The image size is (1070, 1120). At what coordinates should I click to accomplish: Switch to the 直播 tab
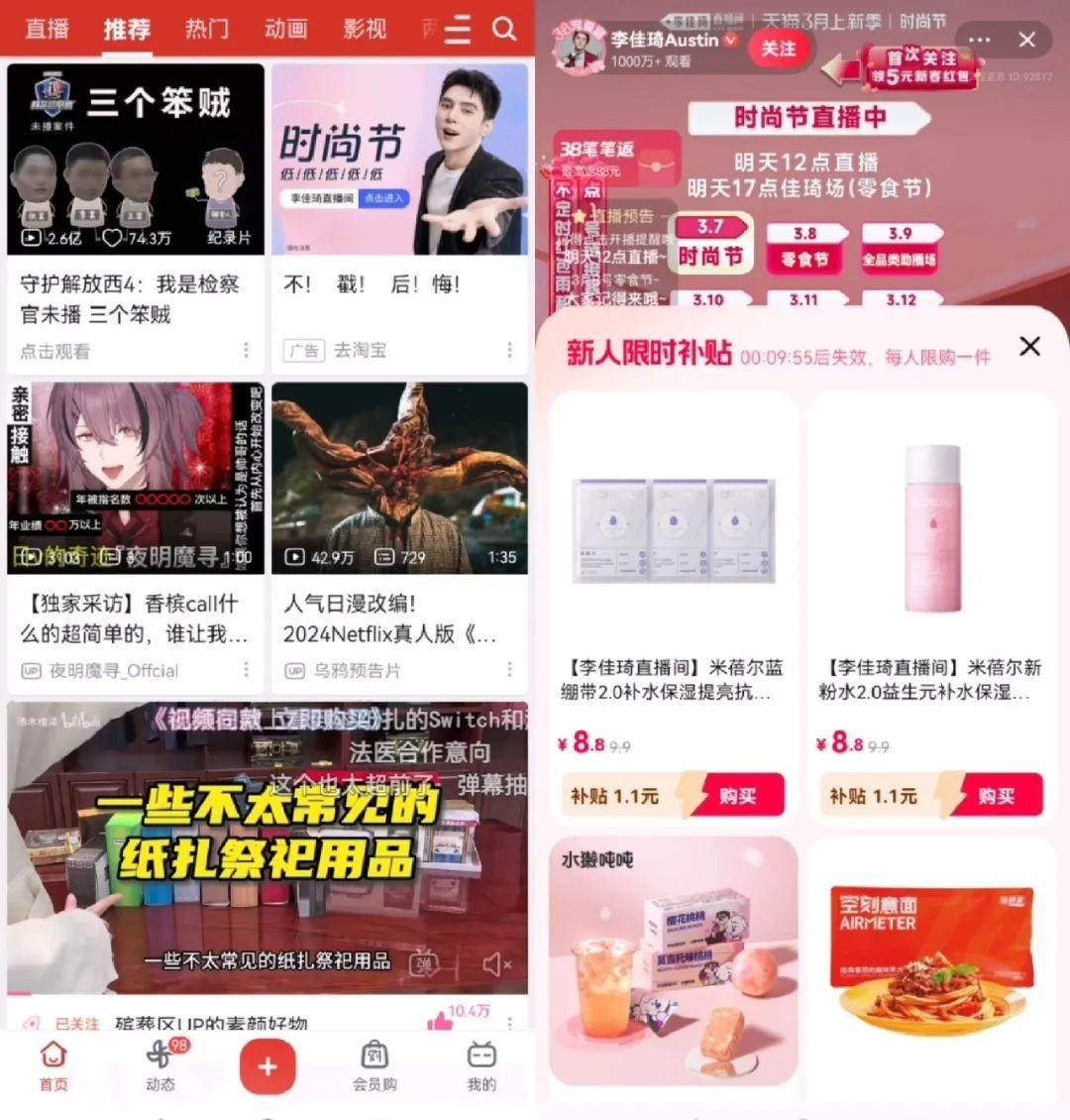tap(47, 29)
